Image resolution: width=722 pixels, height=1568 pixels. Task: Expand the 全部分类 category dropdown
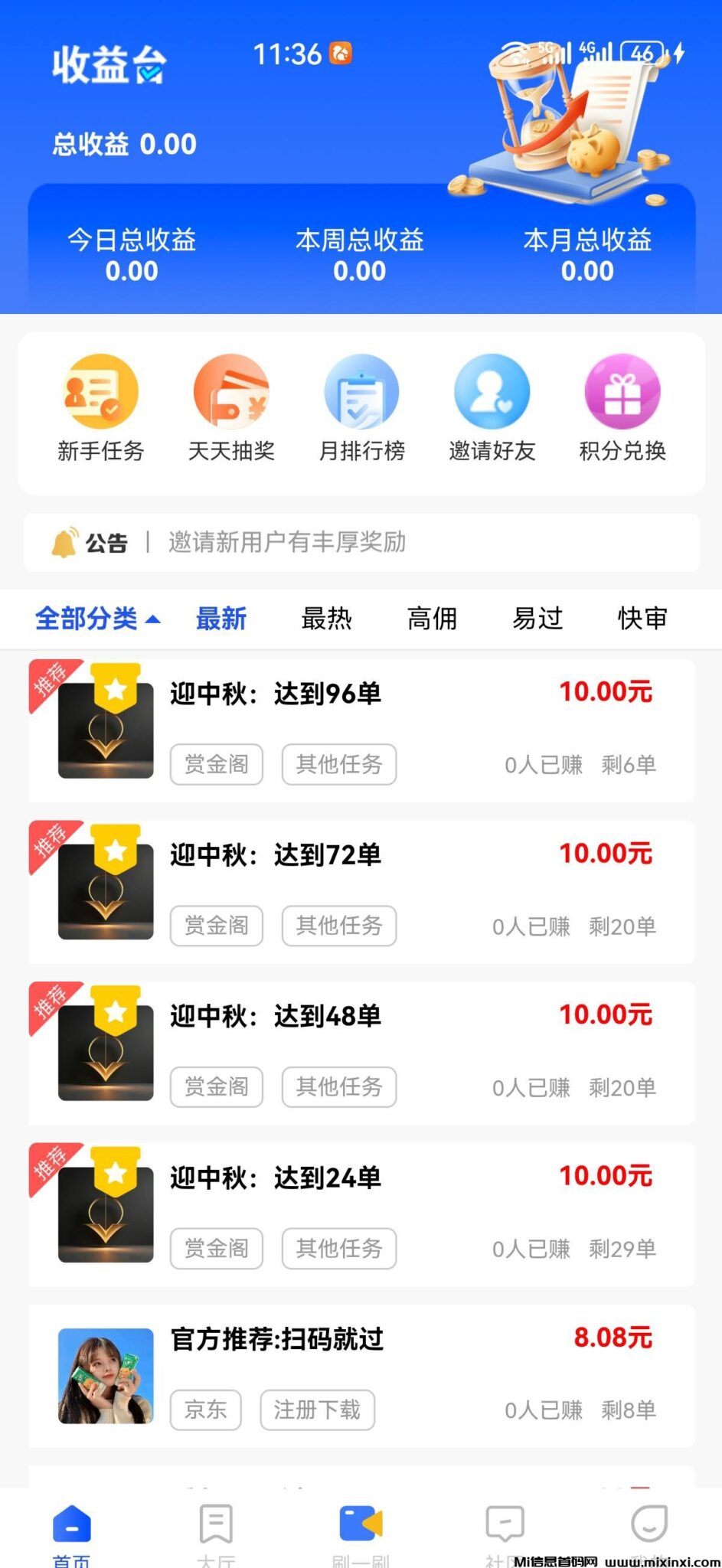pyautogui.click(x=97, y=619)
